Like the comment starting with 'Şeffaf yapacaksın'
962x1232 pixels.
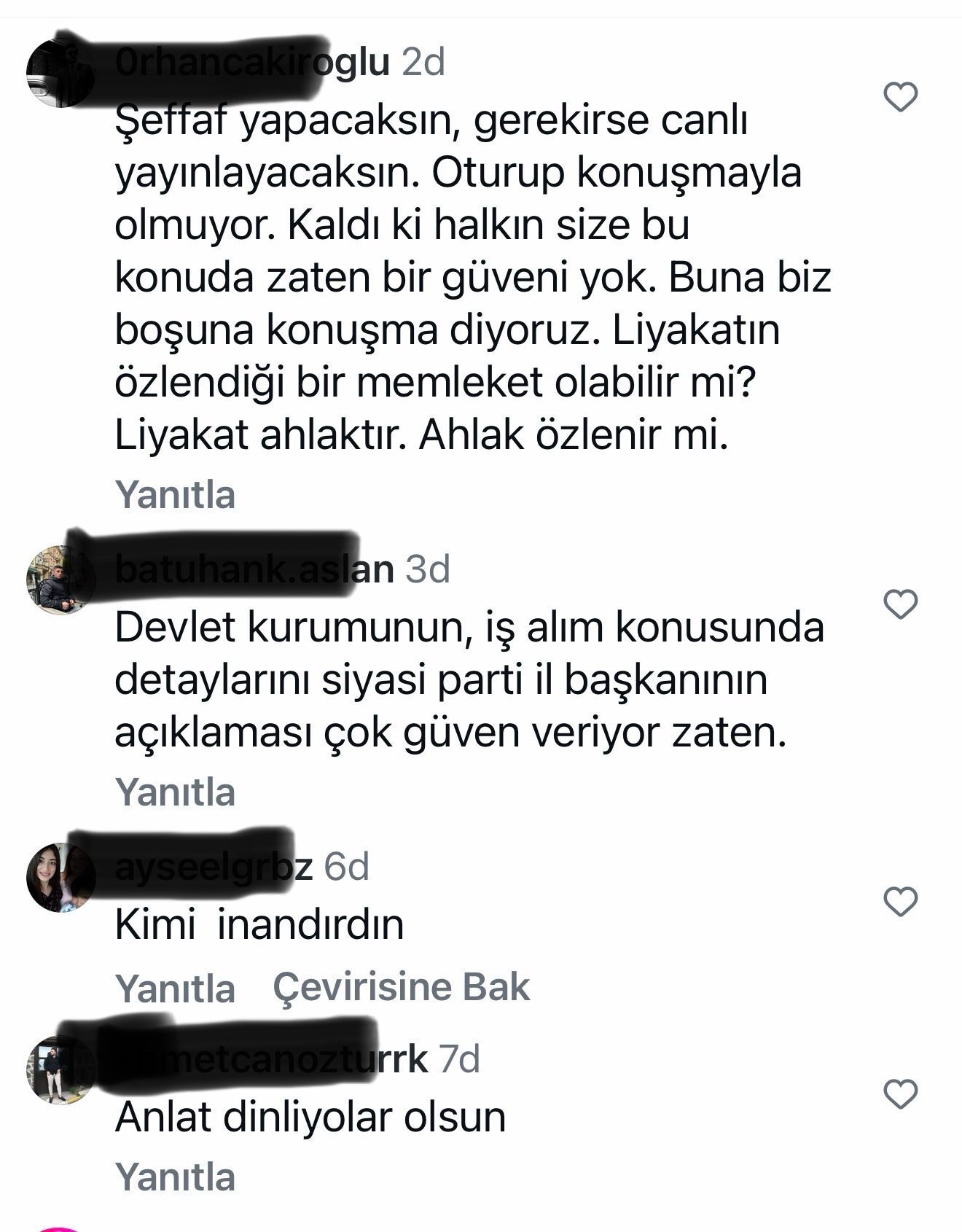pyautogui.click(x=900, y=97)
